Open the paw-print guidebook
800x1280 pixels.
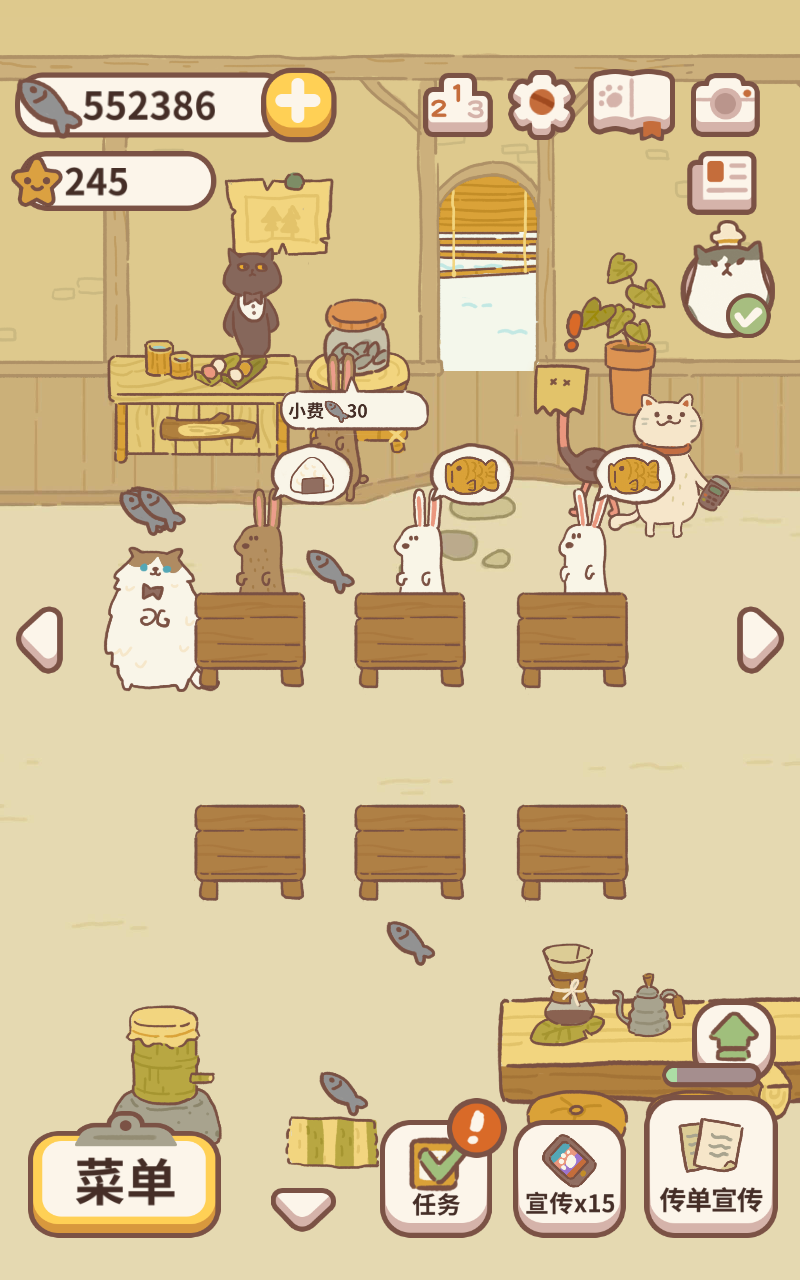point(631,102)
